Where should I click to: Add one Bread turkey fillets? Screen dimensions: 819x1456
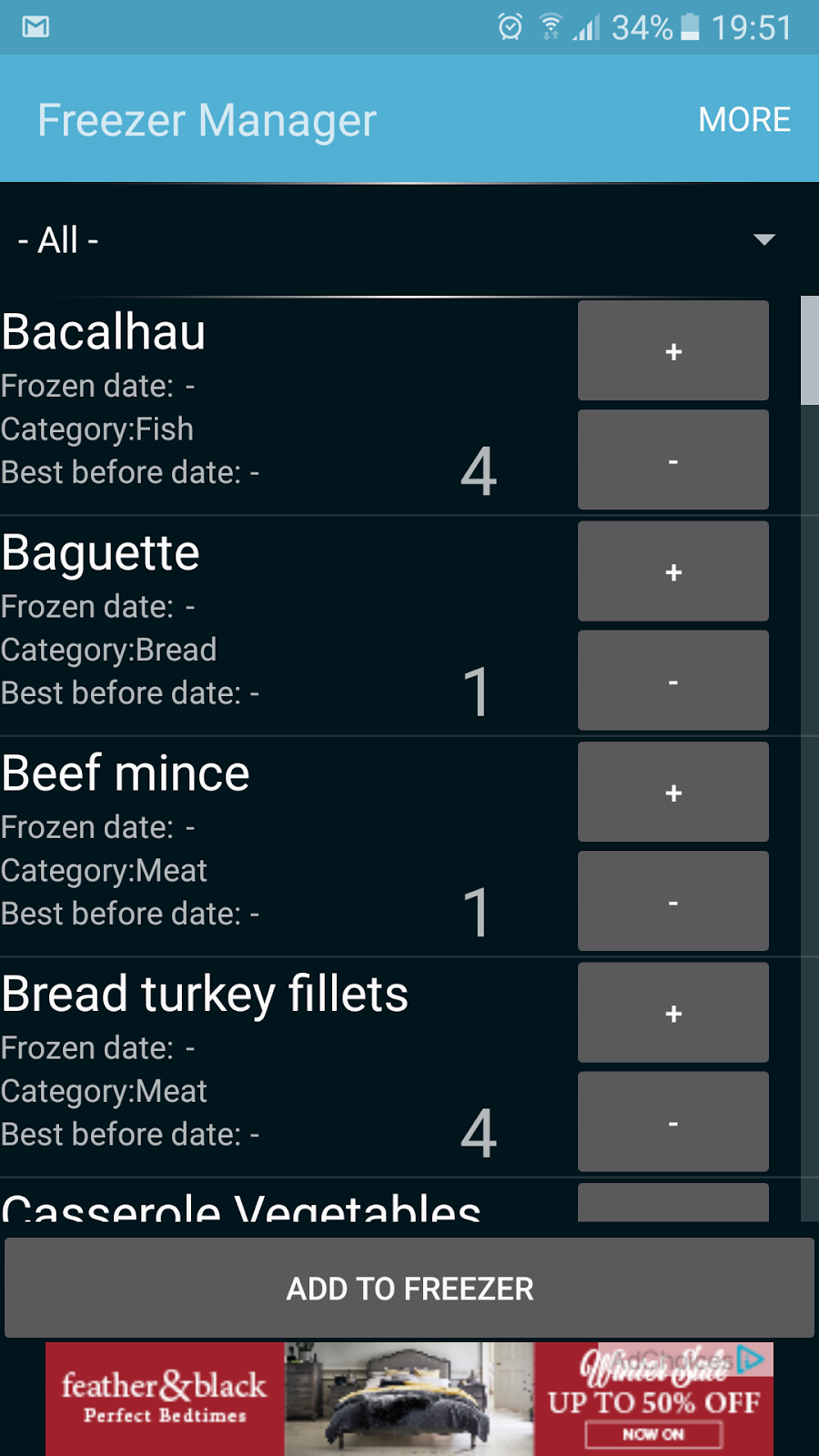[672, 1013]
